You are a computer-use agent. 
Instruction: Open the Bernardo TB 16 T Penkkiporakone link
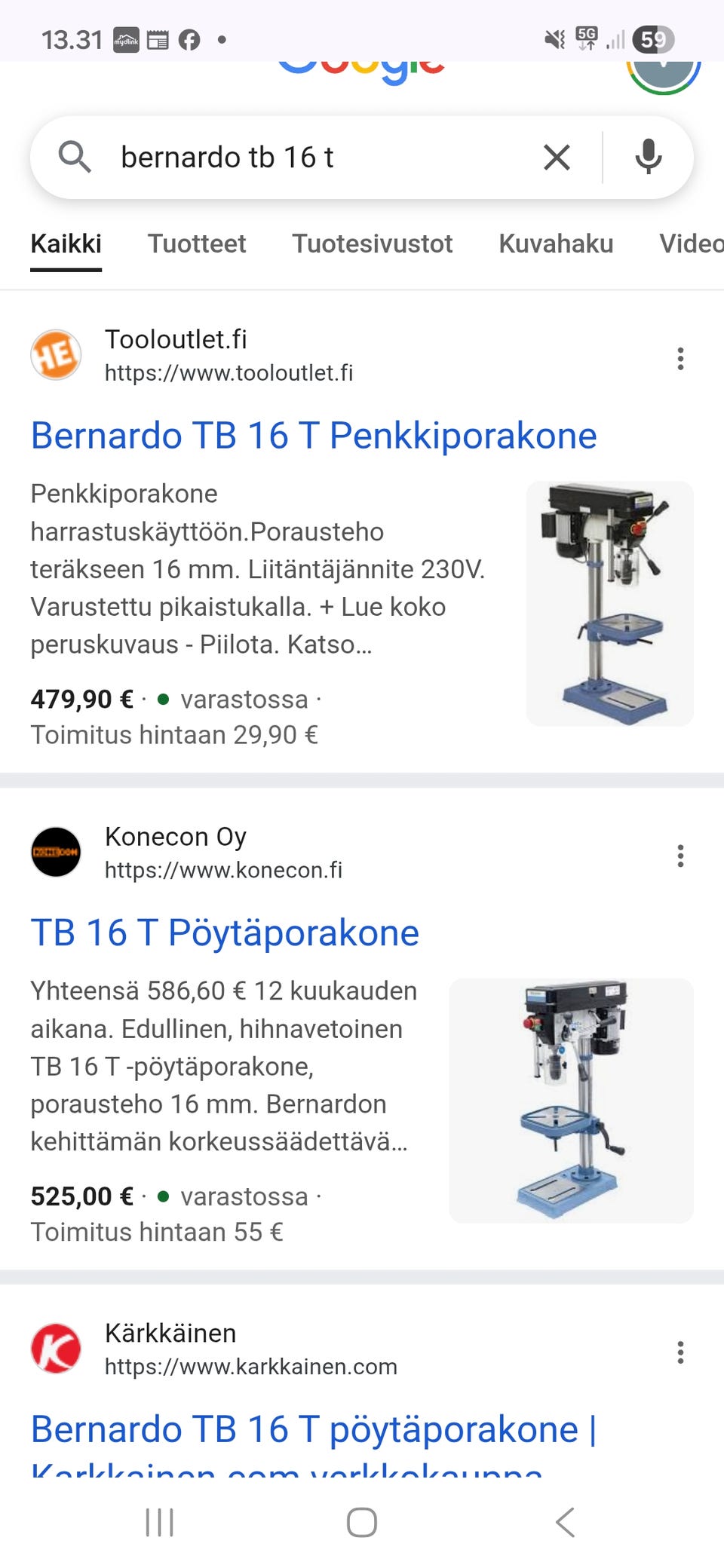coord(314,436)
